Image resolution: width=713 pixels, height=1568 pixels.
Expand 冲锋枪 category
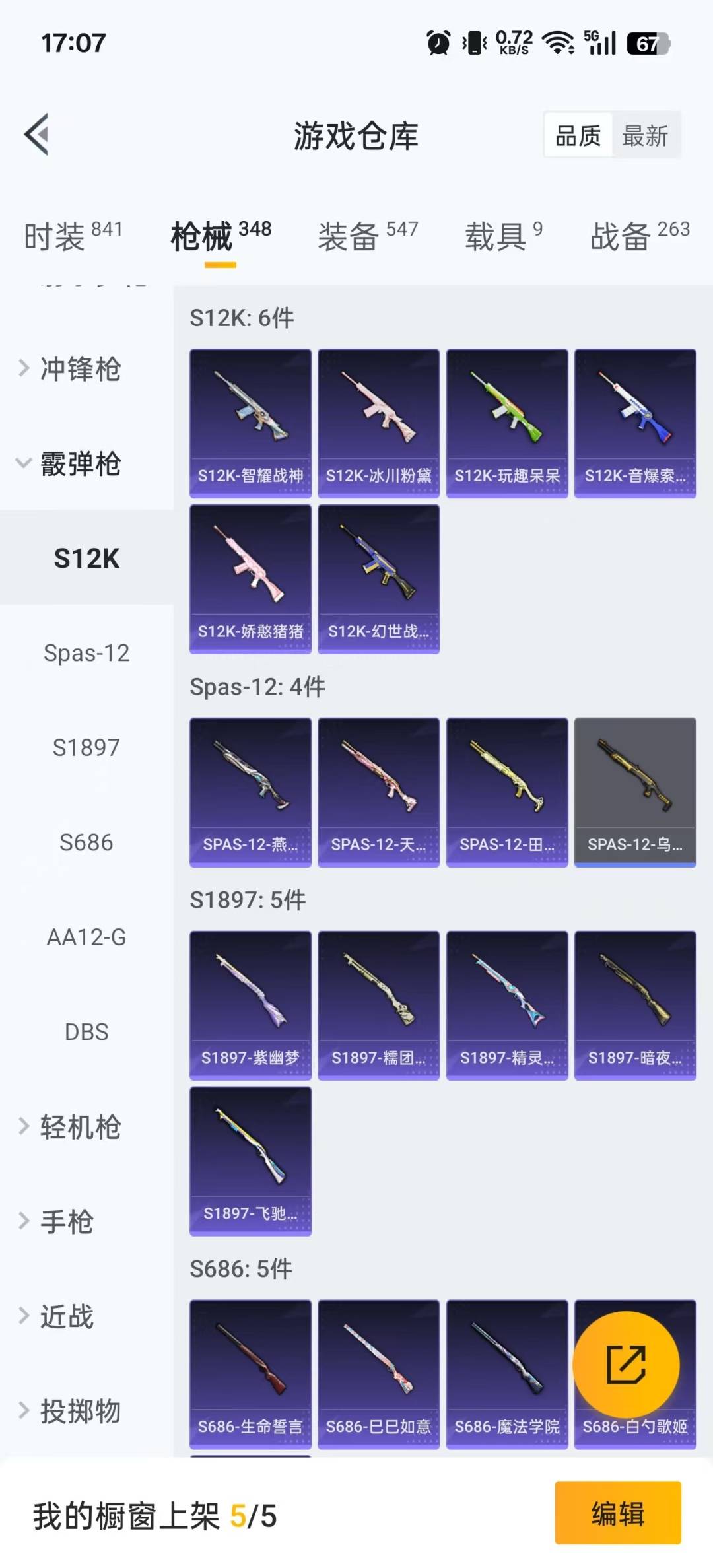coord(79,368)
